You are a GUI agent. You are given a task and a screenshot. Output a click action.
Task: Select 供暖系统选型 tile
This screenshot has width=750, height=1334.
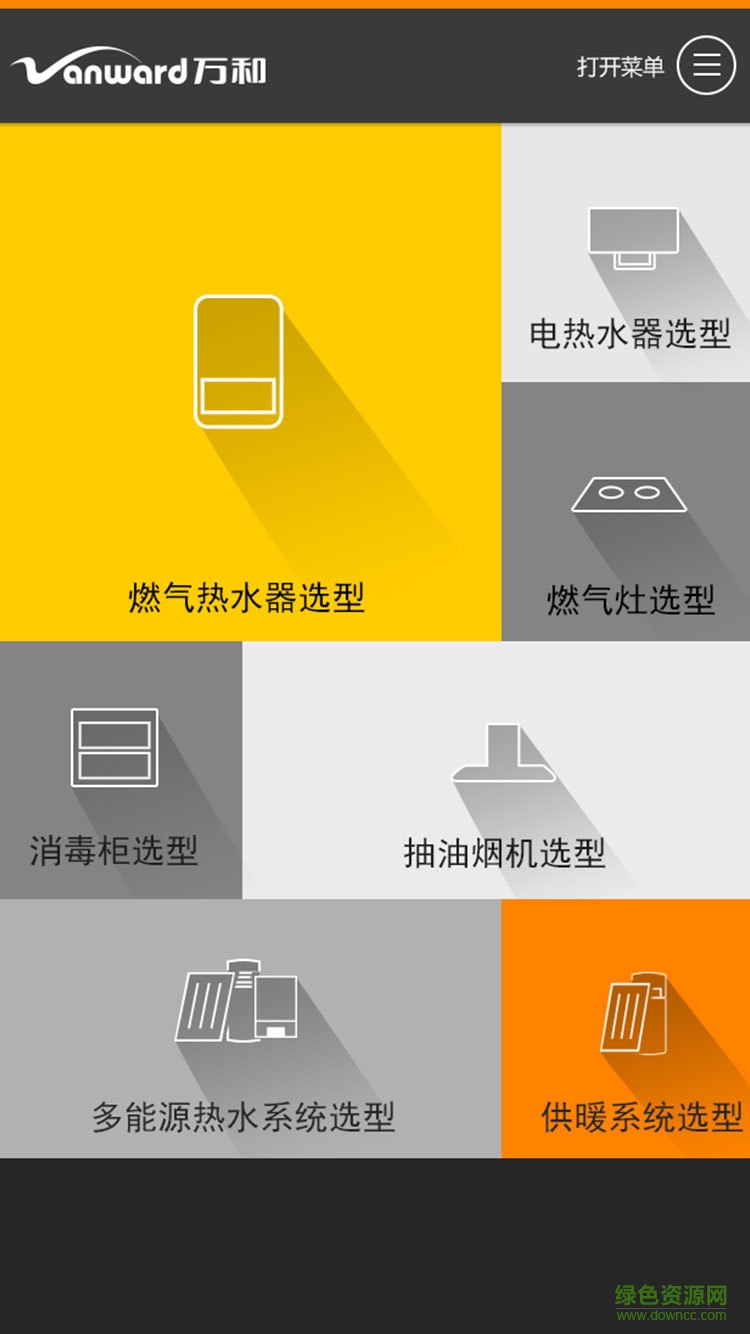626,1028
